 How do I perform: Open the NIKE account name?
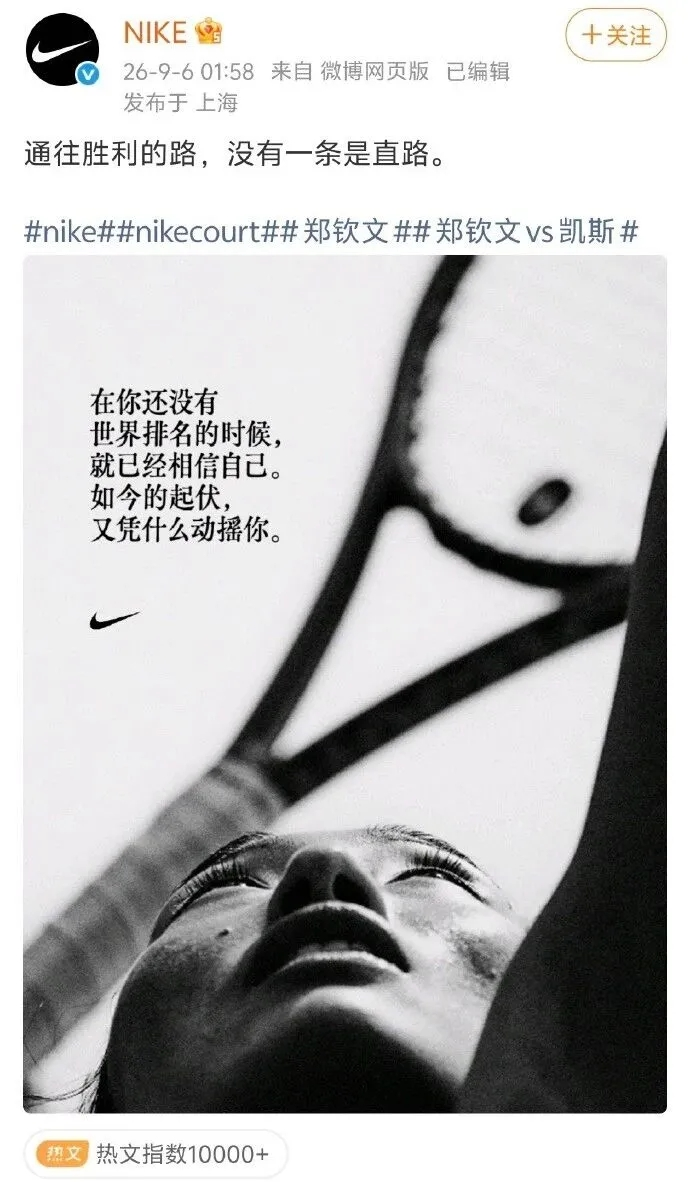click(x=155, y=33)
